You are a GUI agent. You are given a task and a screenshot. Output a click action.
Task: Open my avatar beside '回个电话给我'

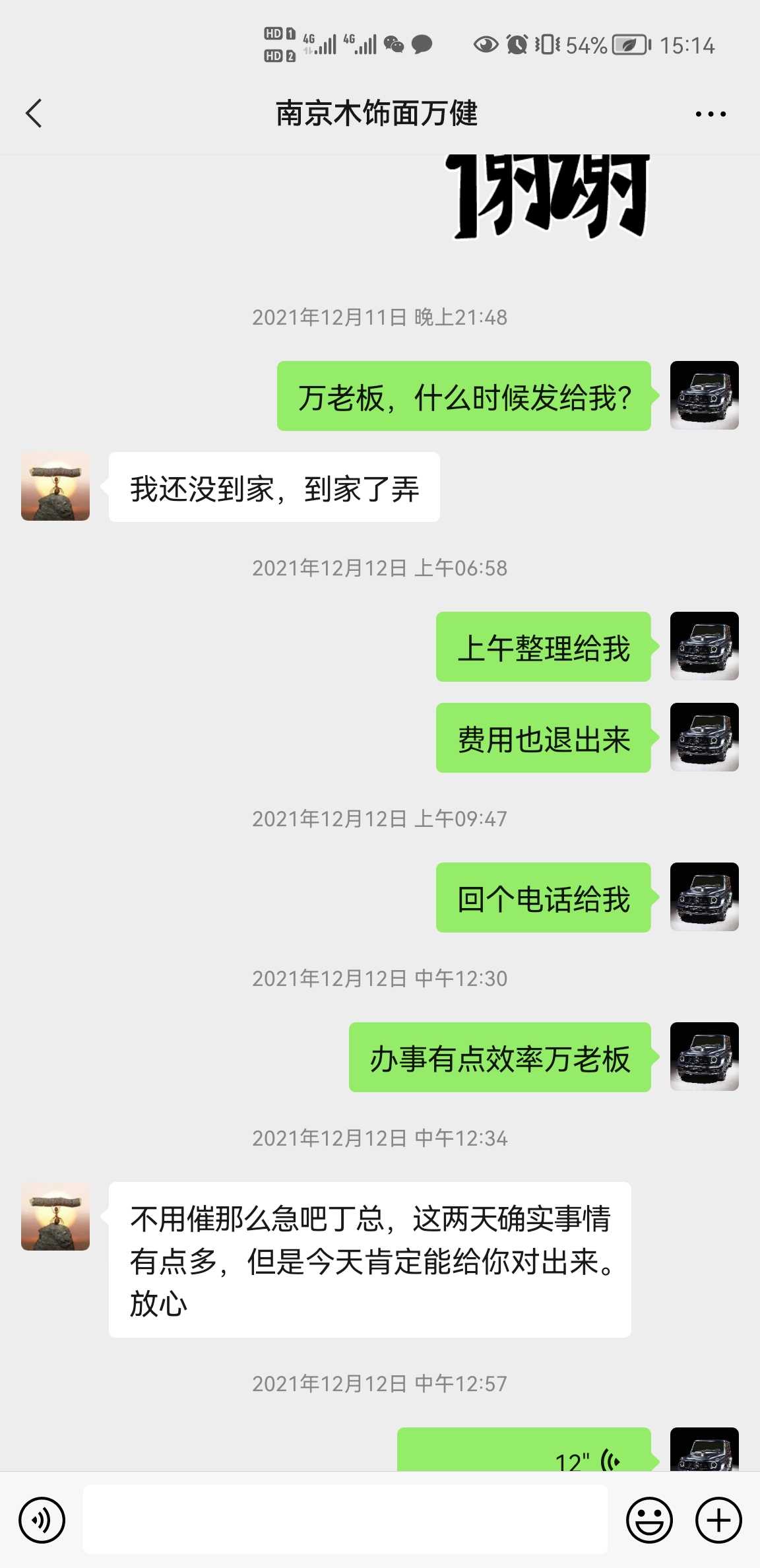point(704,897)
